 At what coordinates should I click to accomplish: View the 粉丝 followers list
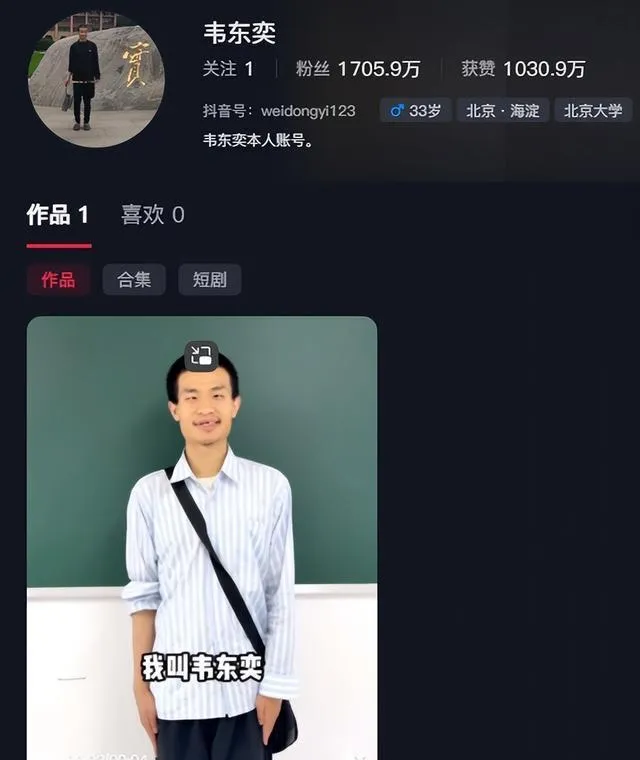point(358,69)
